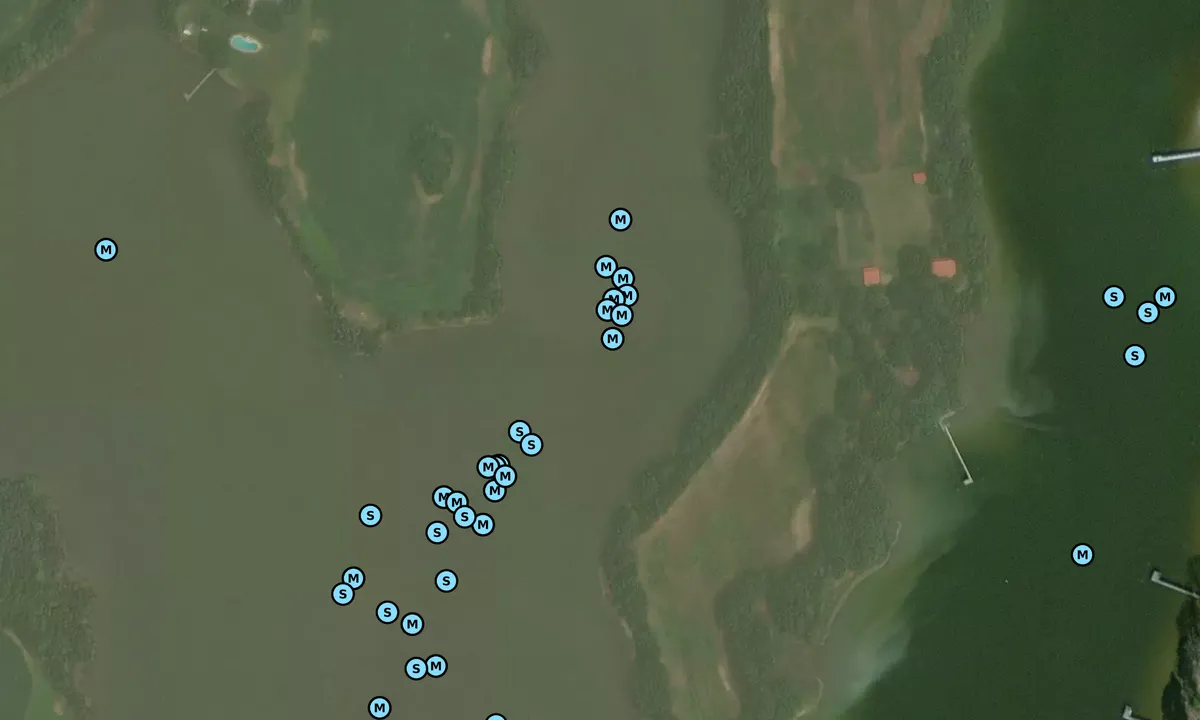
Task: Tap the lone M marker near the right-side docks
Action: pos(1082,555)
